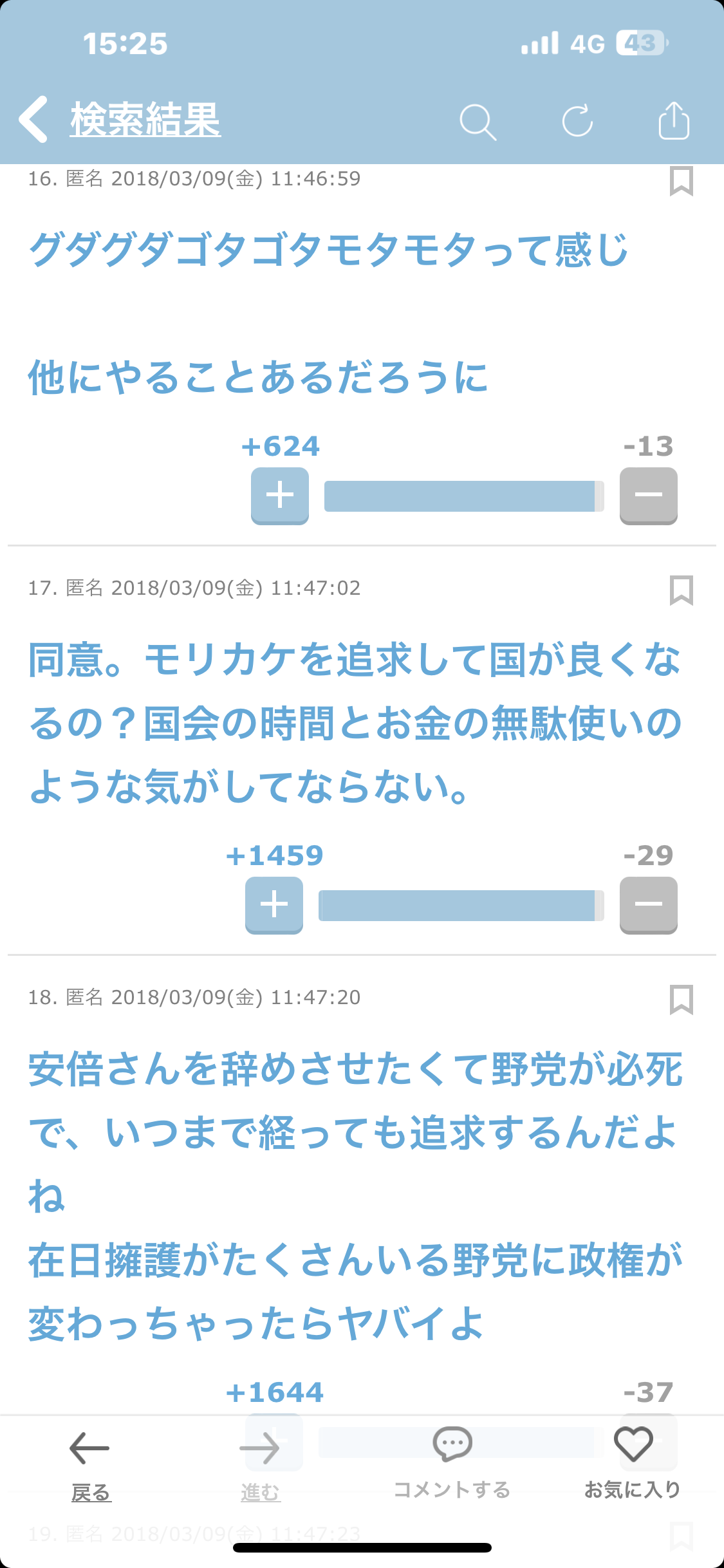The height and width of the screenshot is (1568, 724).
Task: Bookmark comment 18
Action: coord(681,999)
